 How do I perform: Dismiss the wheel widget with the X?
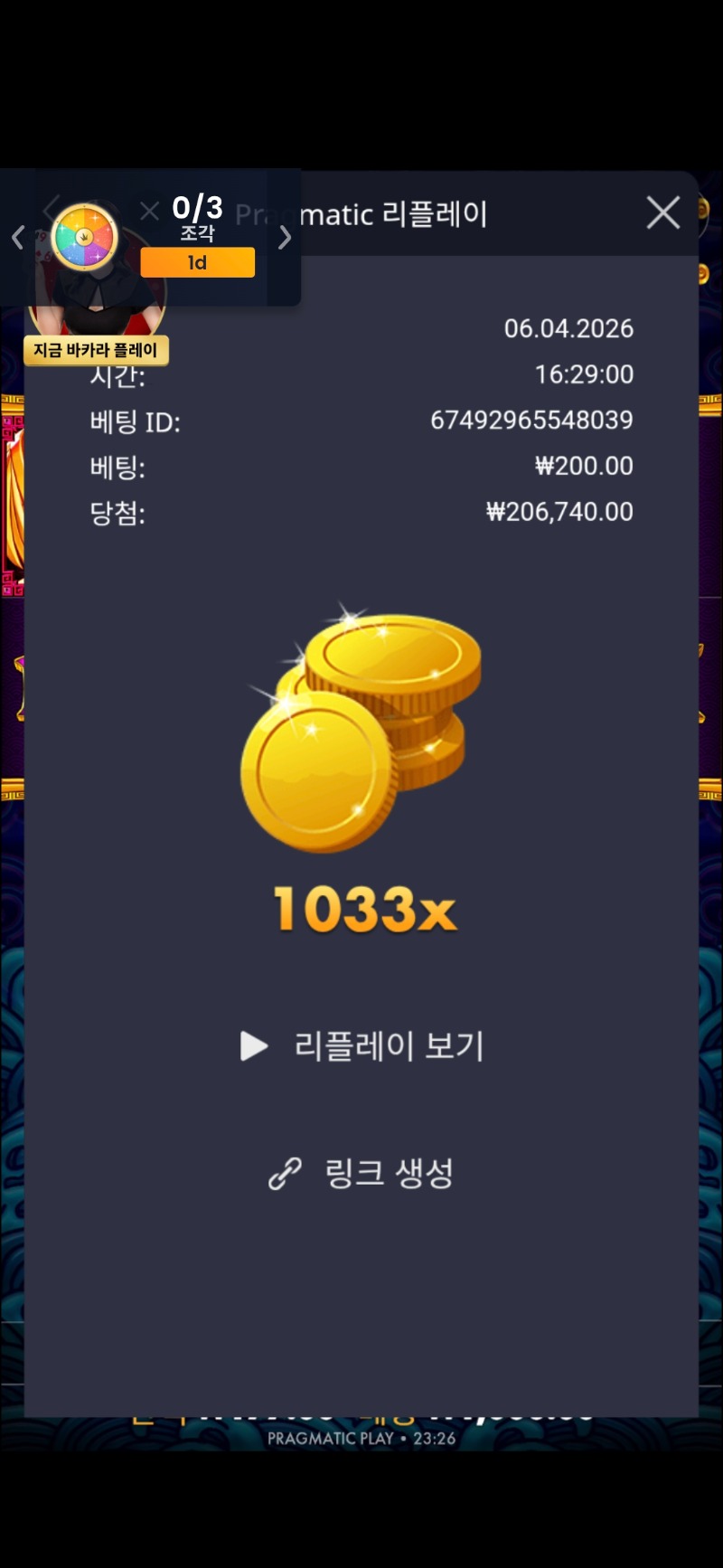tap(150, 211)
